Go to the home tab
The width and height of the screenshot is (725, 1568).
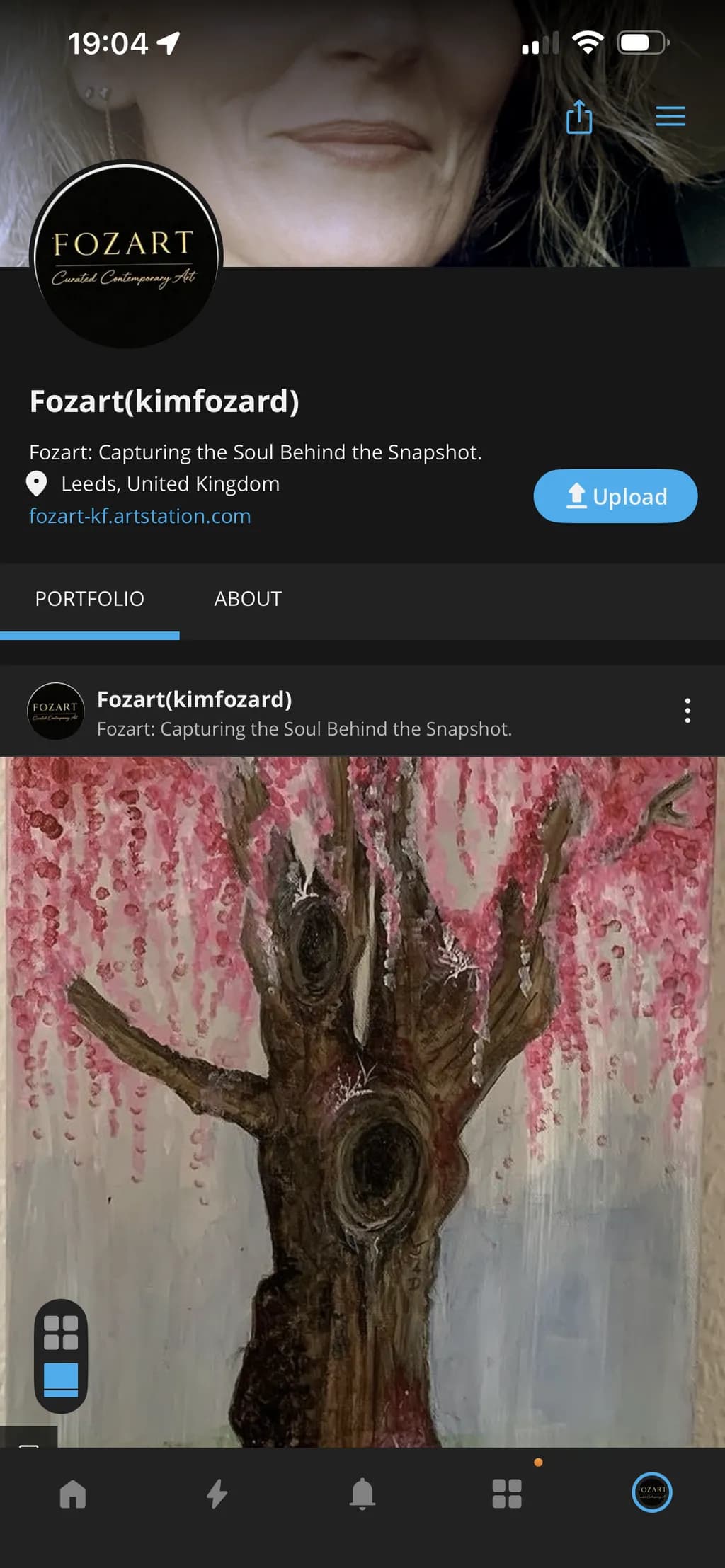(x=73, y=1494)
